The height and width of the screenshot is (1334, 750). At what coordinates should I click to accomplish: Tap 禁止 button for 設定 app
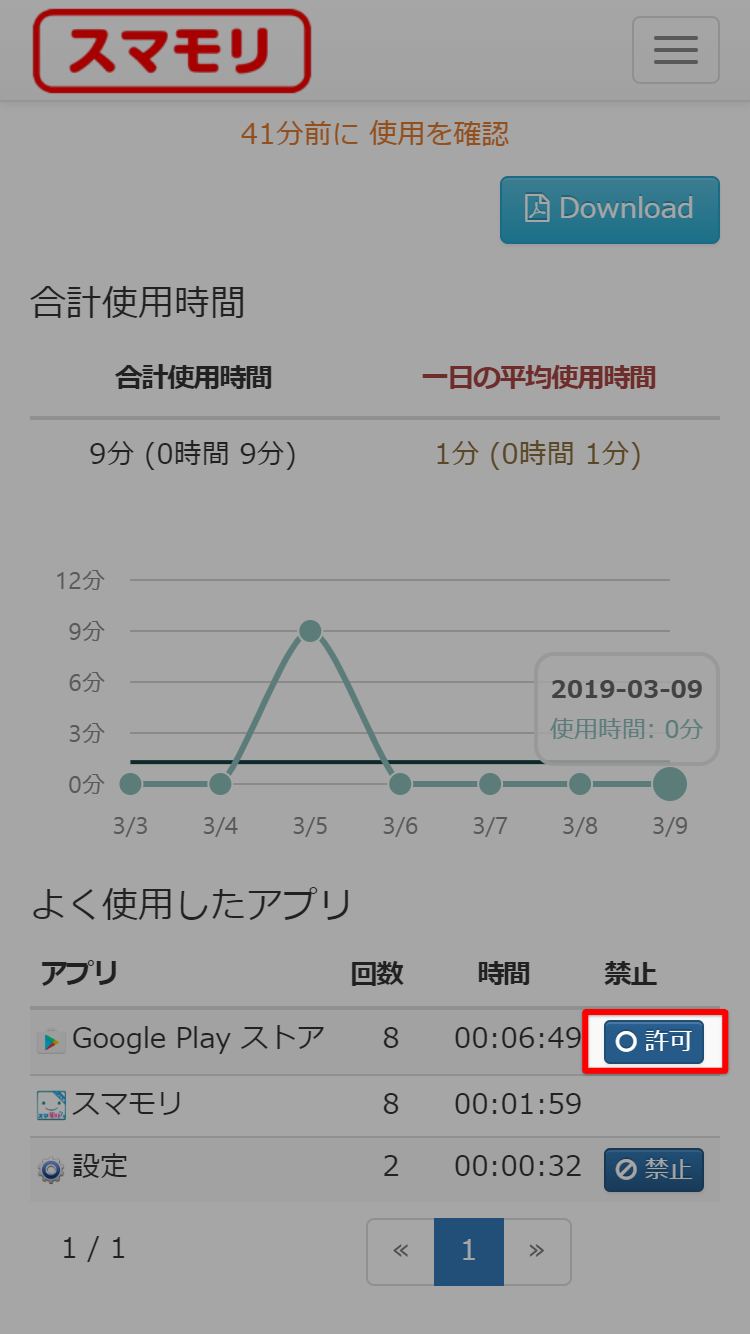click(x=654, y=1169)
